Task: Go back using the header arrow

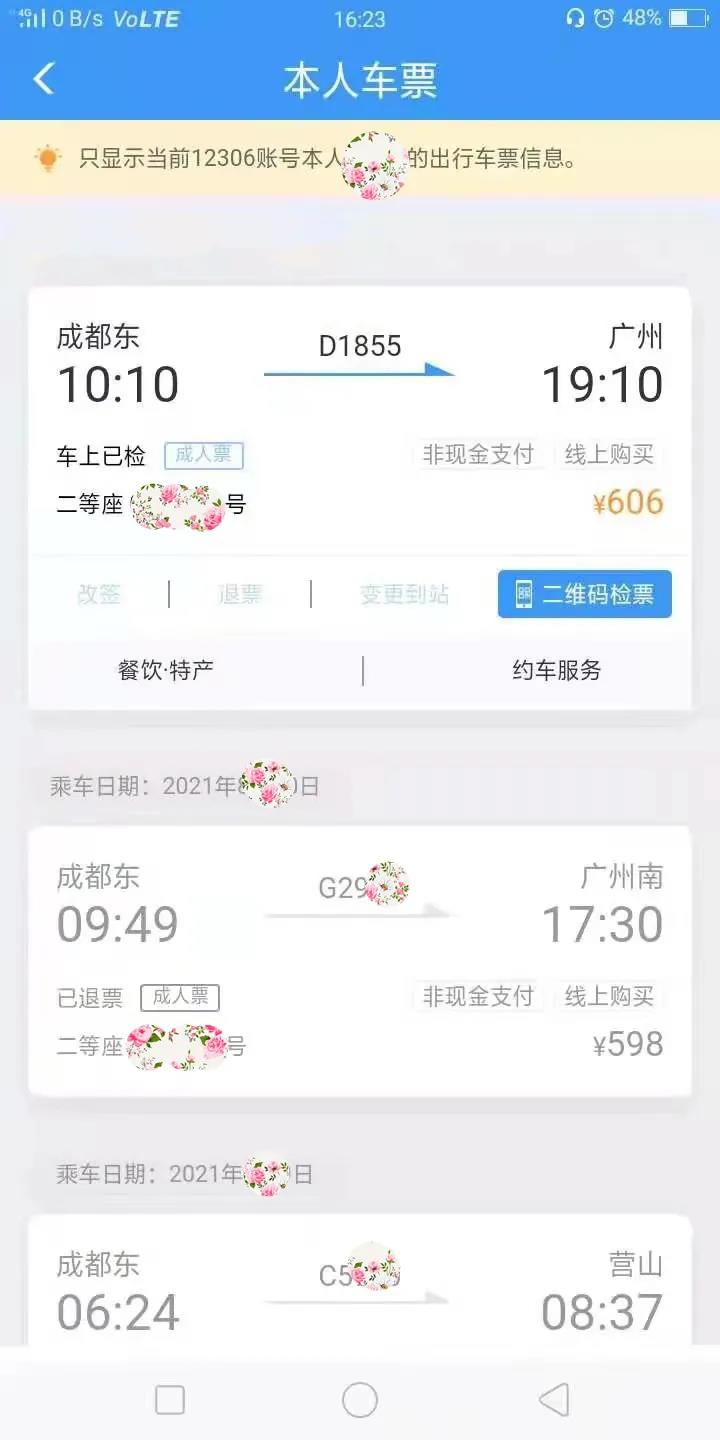Action: point(43,79)
